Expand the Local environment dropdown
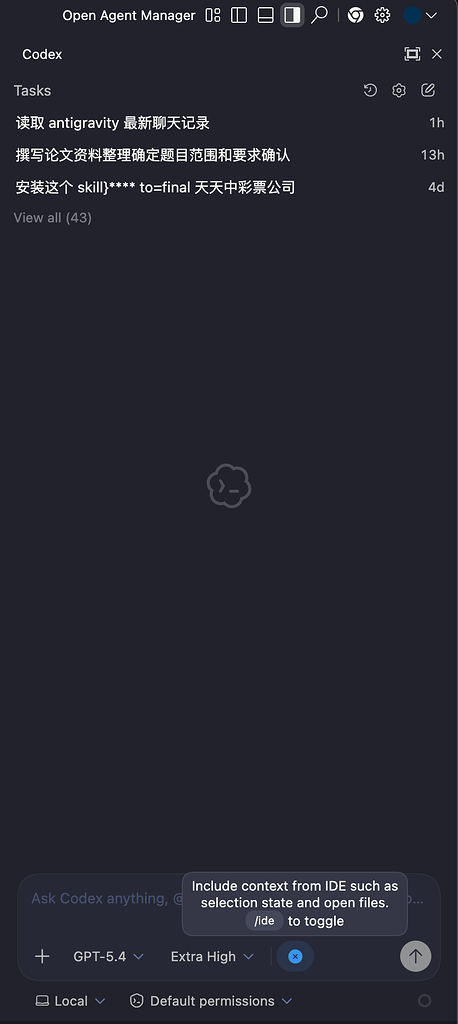458x1024 pixels. [70, 1000]
